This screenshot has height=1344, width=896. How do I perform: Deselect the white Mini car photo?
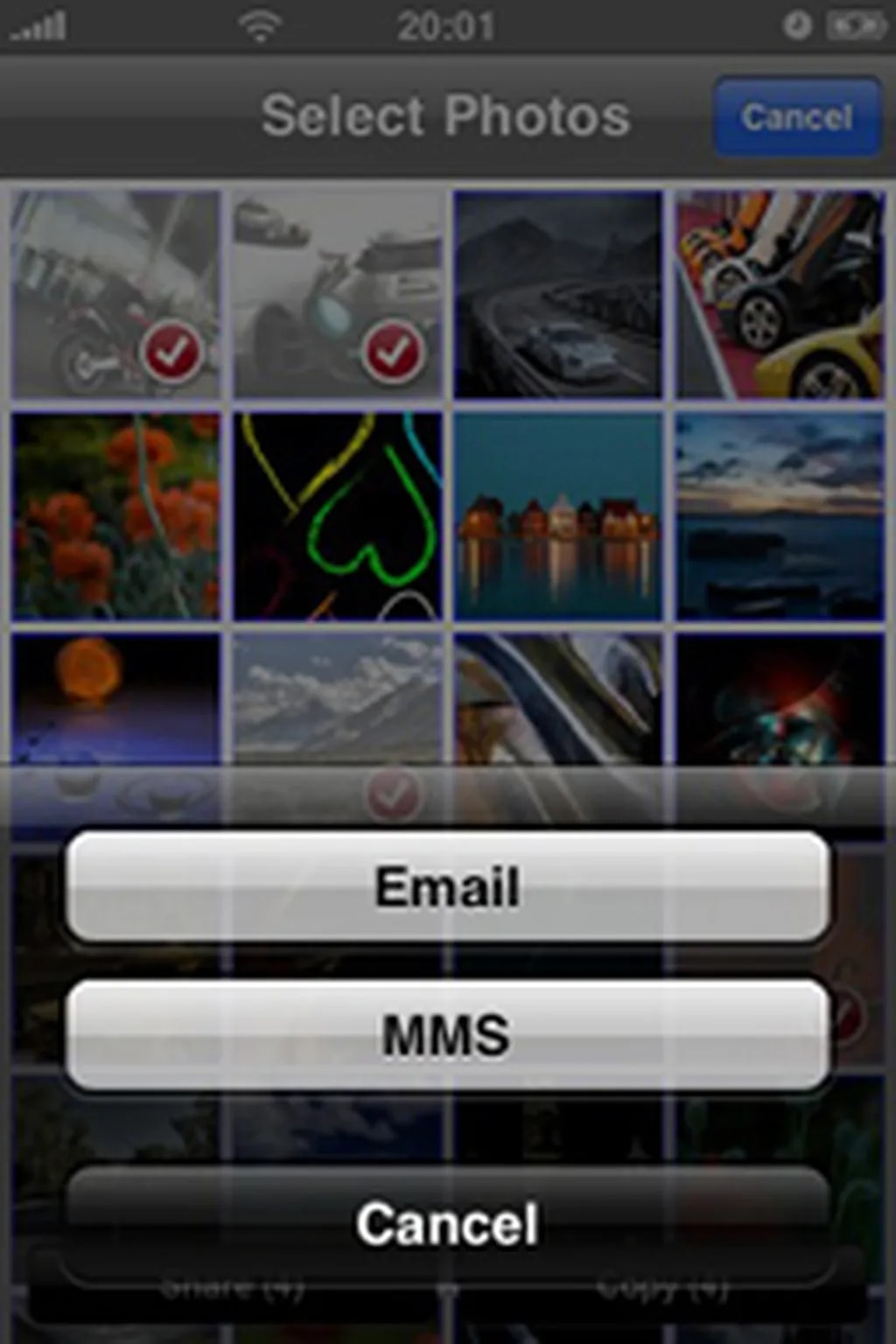(338, 294)
